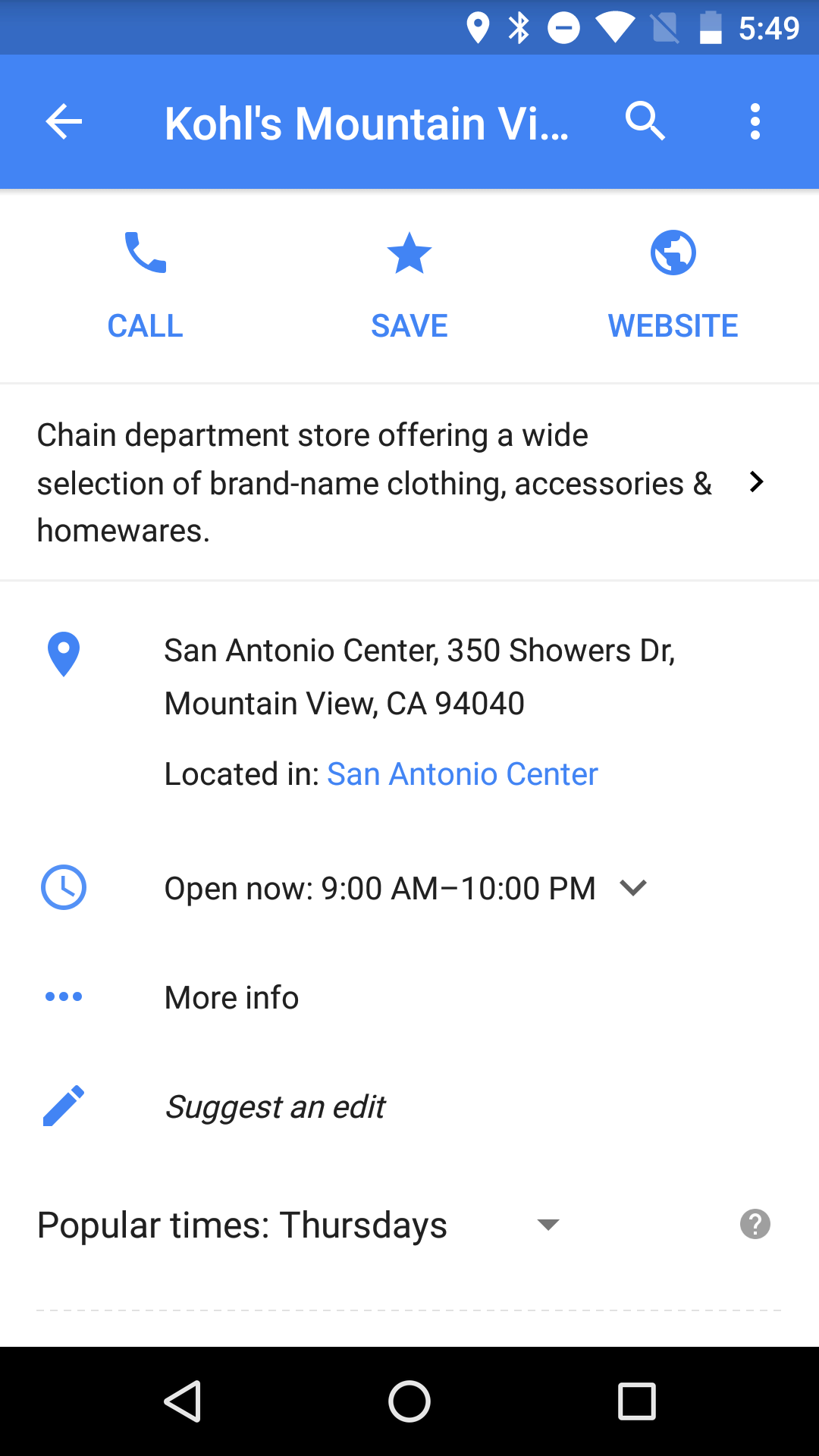Expand the store description chevron
Viewport: 819px width, 1456px height.
pos(755,482)
